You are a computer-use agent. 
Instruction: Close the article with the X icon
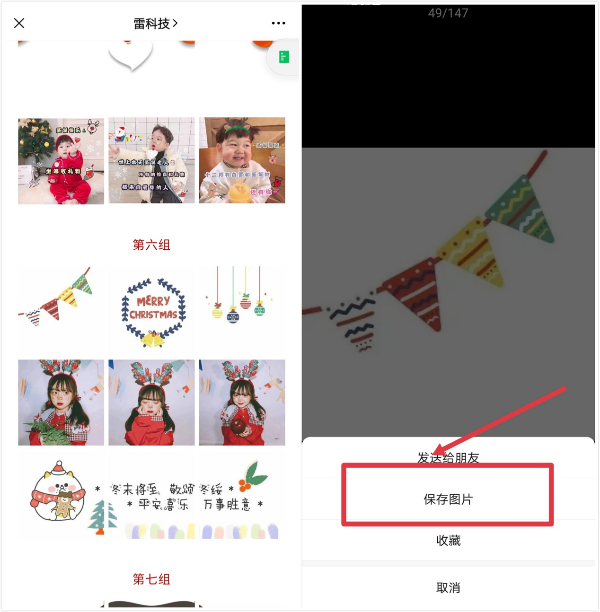(x=19, y=22)
